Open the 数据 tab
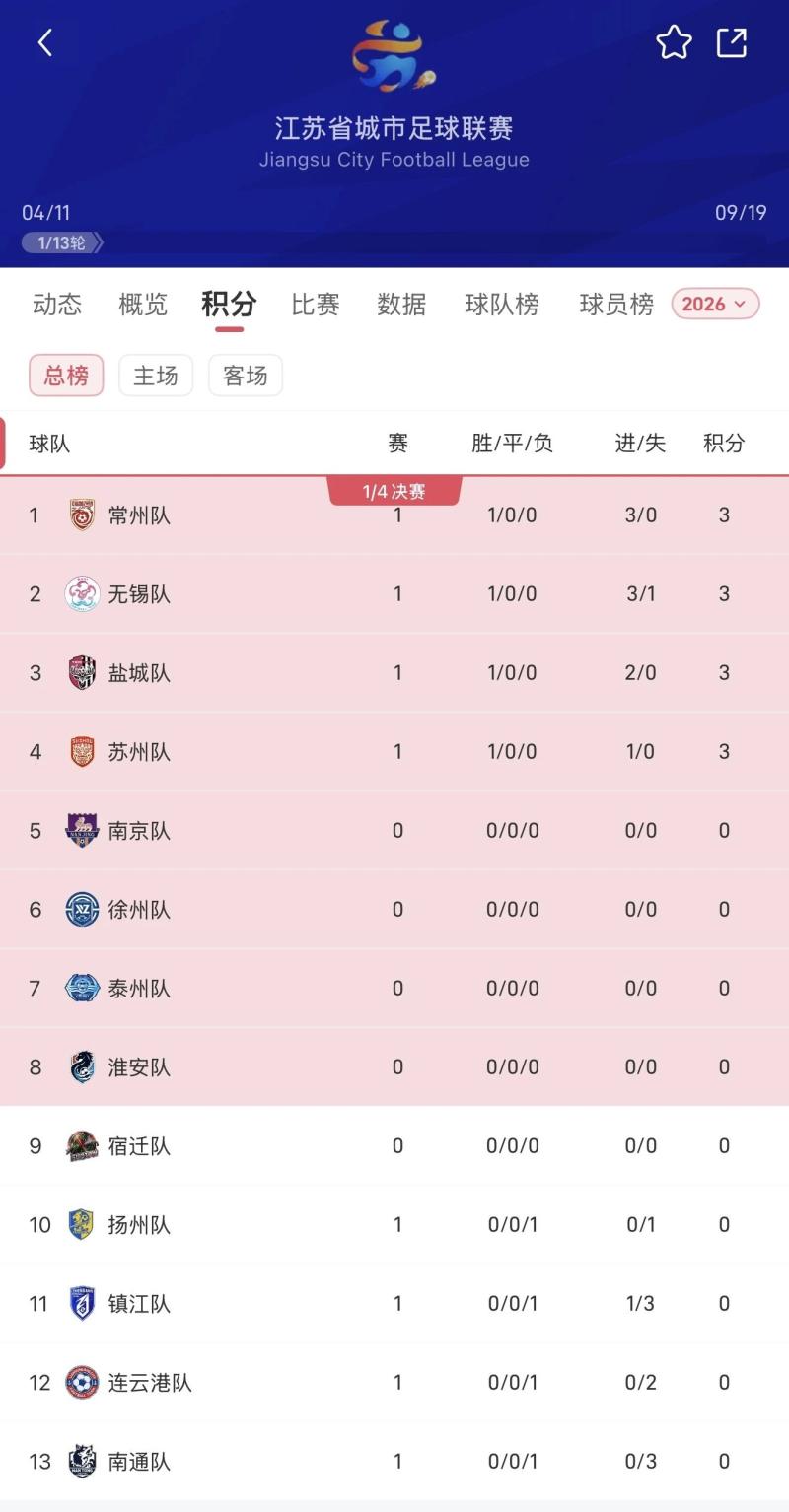 pyautogui.click(x=401, y=305)
